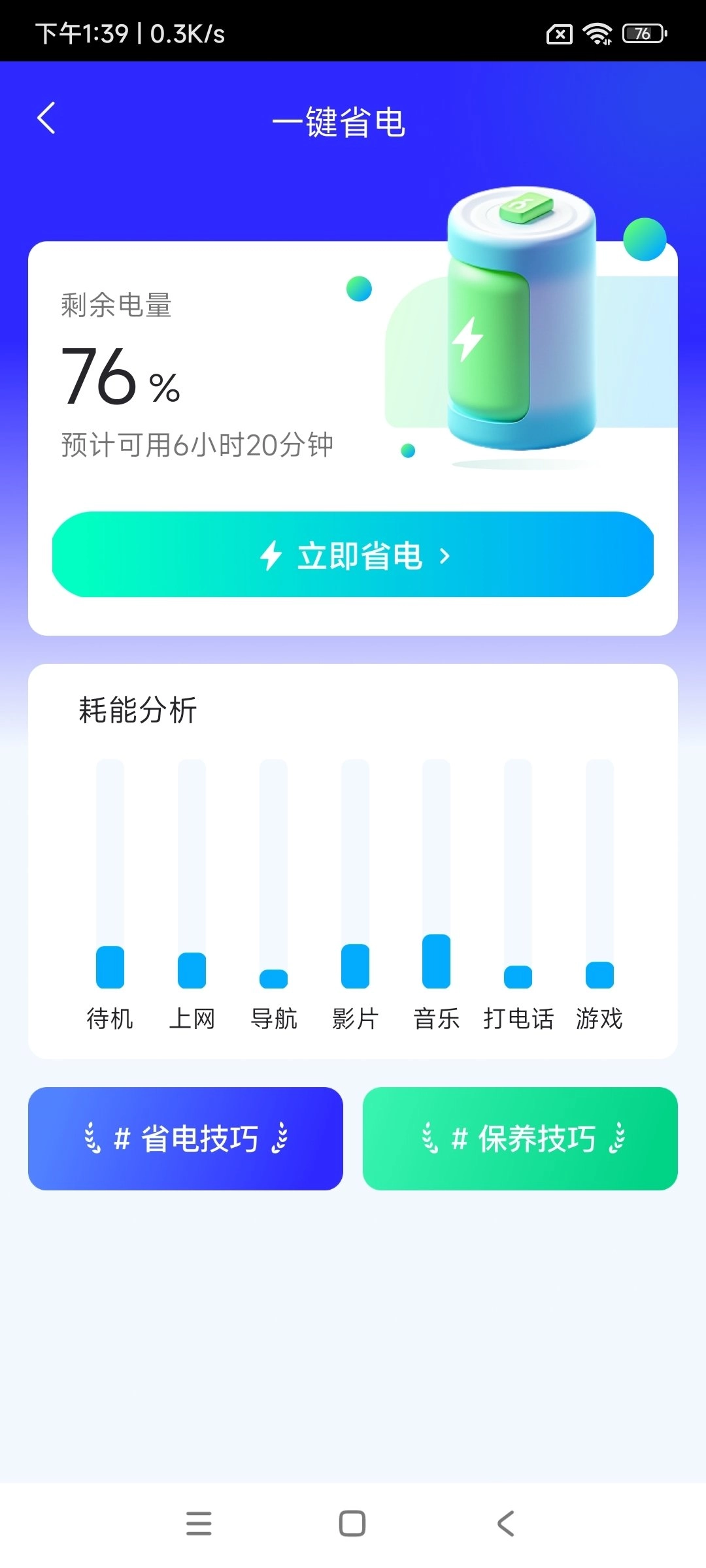Viewport: 706px width, 1568px height.
Task: Tap the lightning icon inside the 立即省电 button
Action: 272,555
